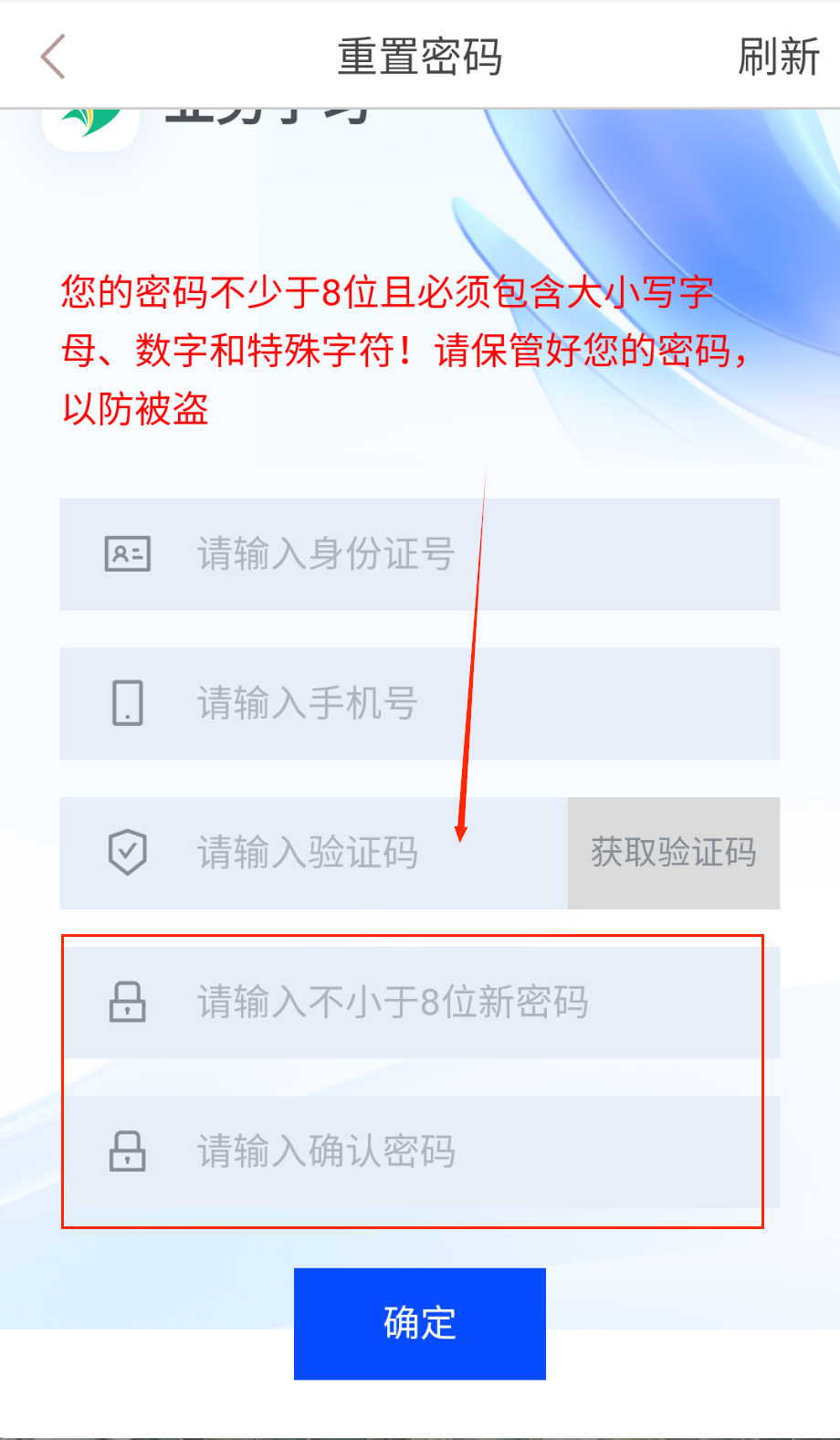
Task: Select the 请输入手机号 phone number field
Action: (x=420, y=704)
